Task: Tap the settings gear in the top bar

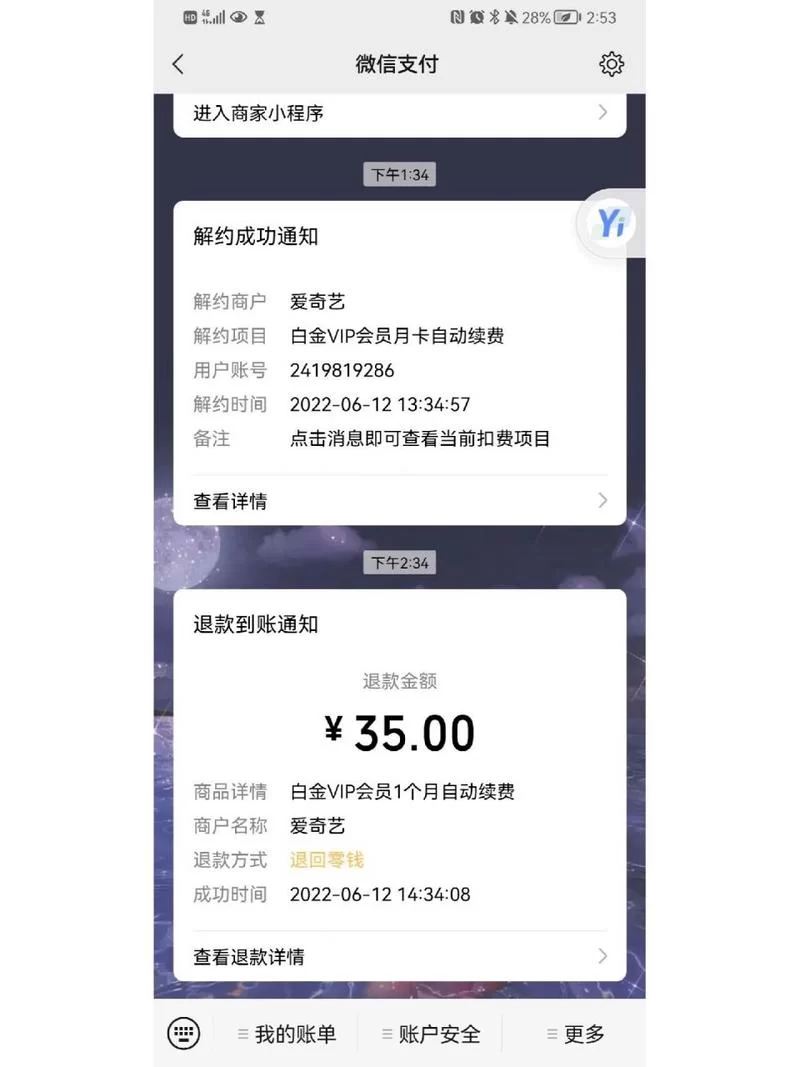Action: coord(611,63)
